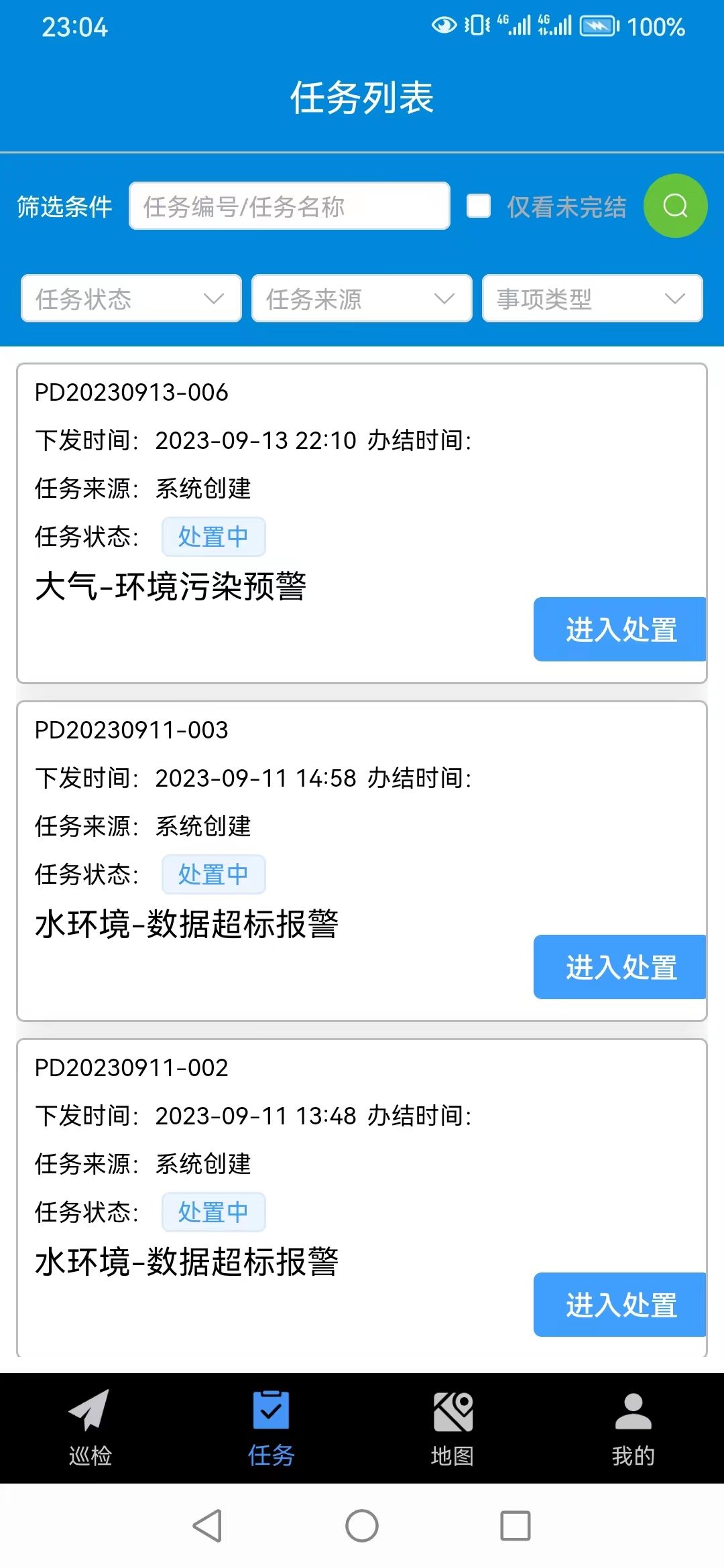Focus the 任务编号/任务名称 input field
Image resolution: width=724 pixels, height=1568 pixels.
click(x=290, y=206)
